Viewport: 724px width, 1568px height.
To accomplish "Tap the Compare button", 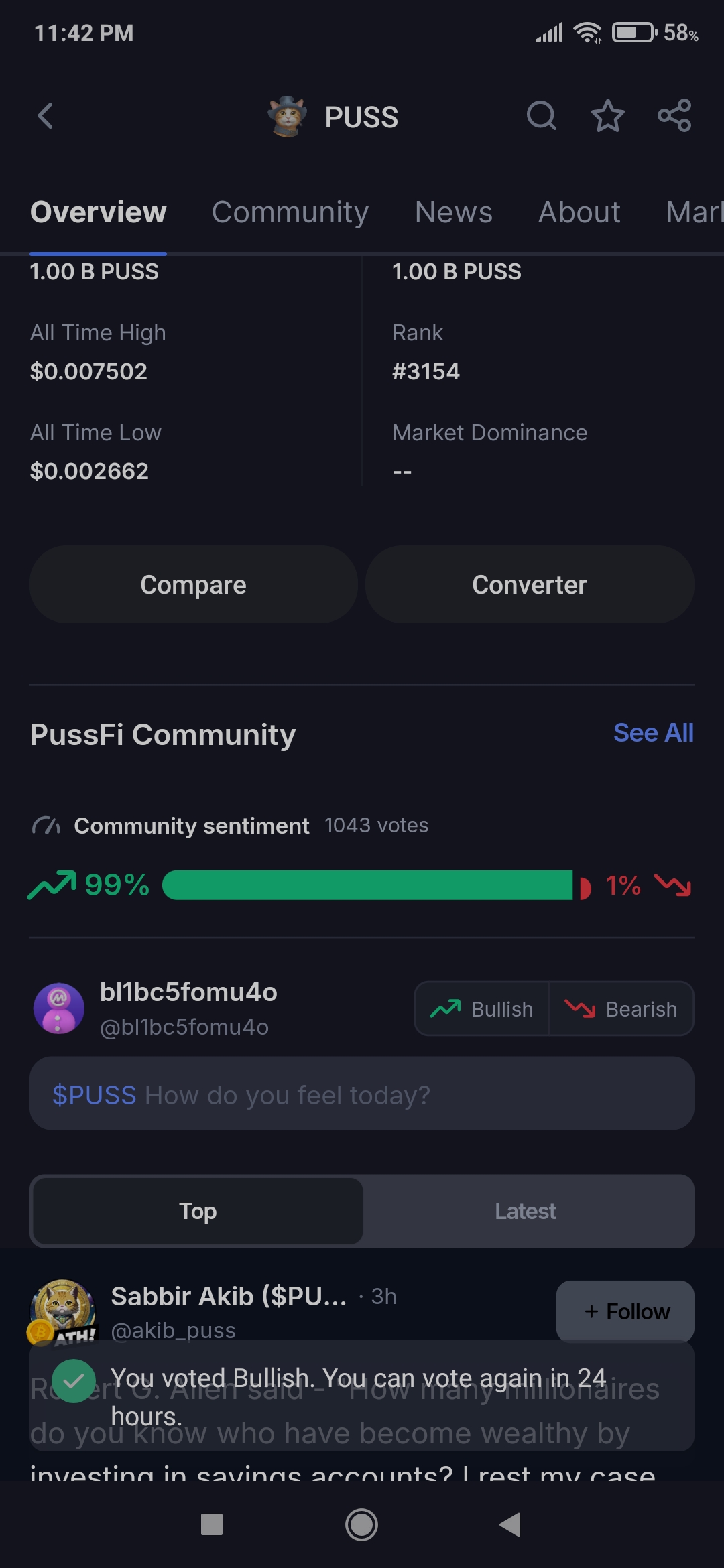I will [x=194, y=584].
